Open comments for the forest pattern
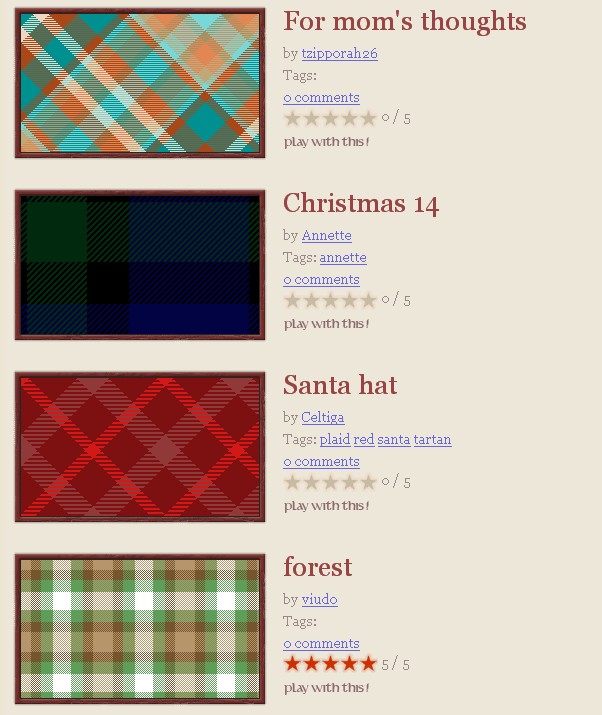 [x=321, y=644]
